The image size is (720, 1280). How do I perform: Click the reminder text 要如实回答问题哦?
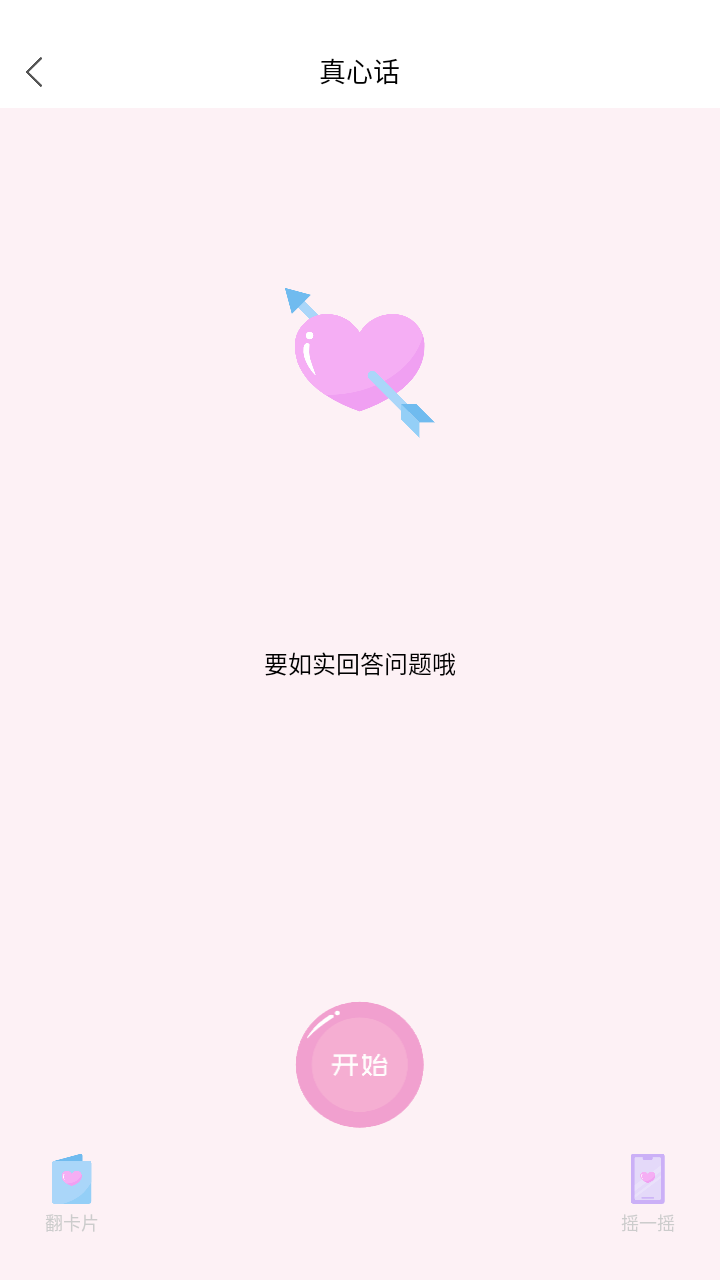click(x=359, y=665)
